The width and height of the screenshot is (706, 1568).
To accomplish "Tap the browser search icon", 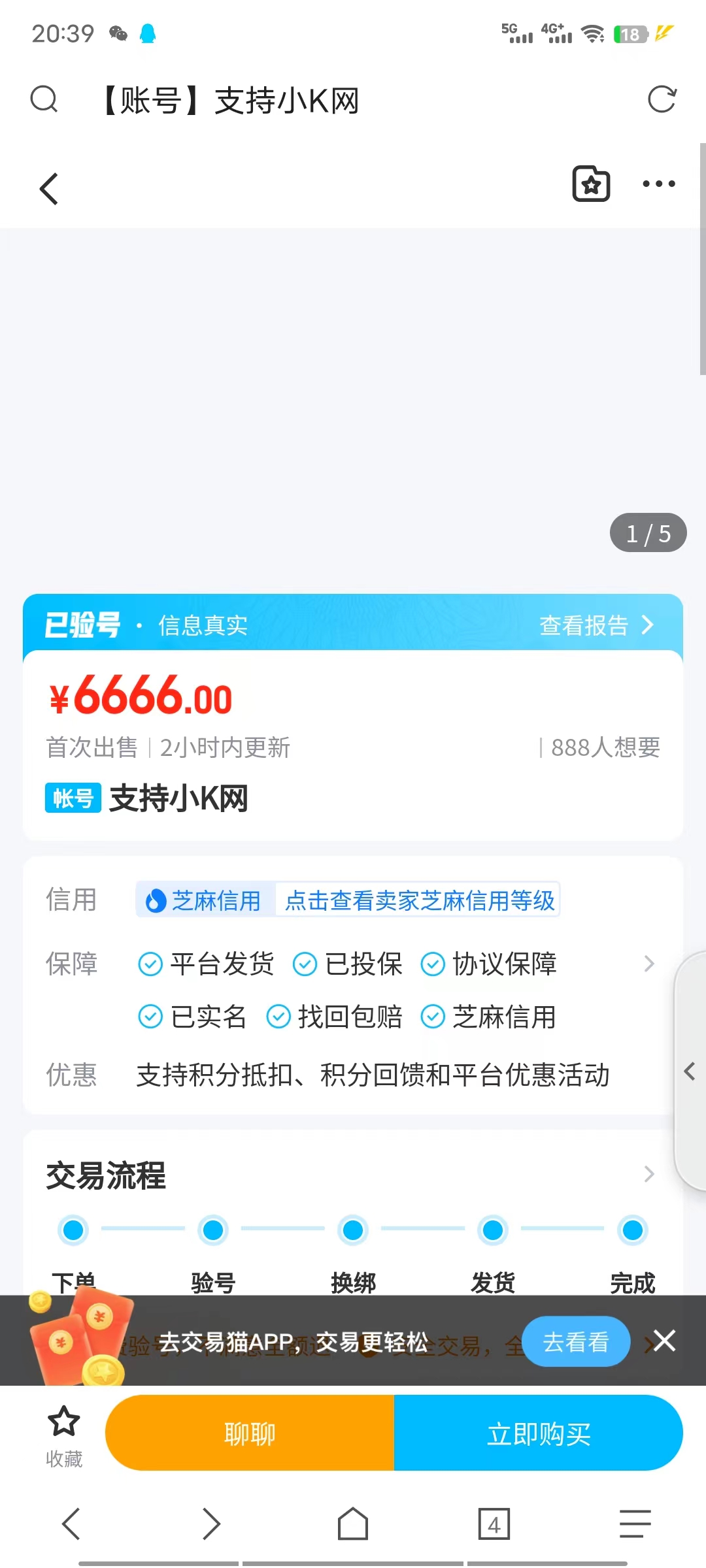I will [x=44, y=100].
